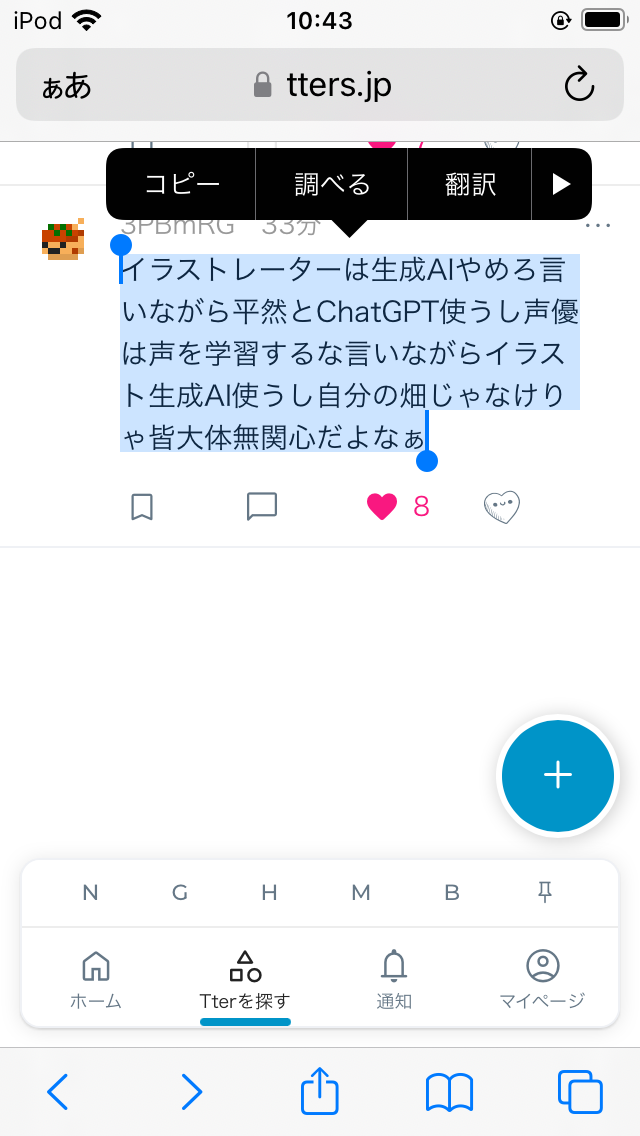Viewport: 640px width, 1136px height.
Task: Reload the page in Safari
Action: (x=580, y=85)
